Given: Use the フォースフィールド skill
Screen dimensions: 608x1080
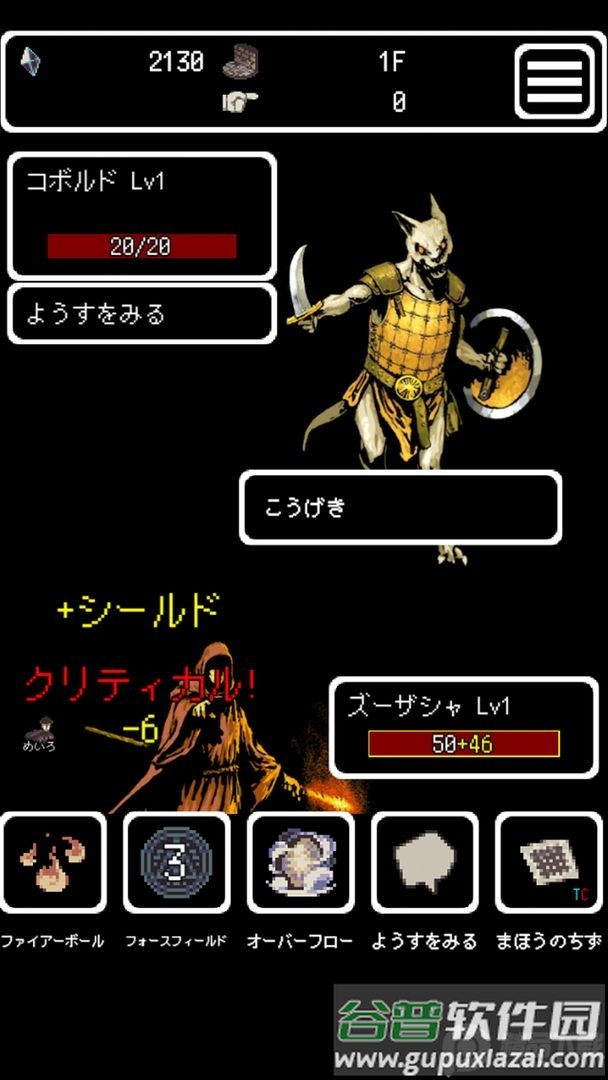Looking at the screenshot, I should (176, 863).
